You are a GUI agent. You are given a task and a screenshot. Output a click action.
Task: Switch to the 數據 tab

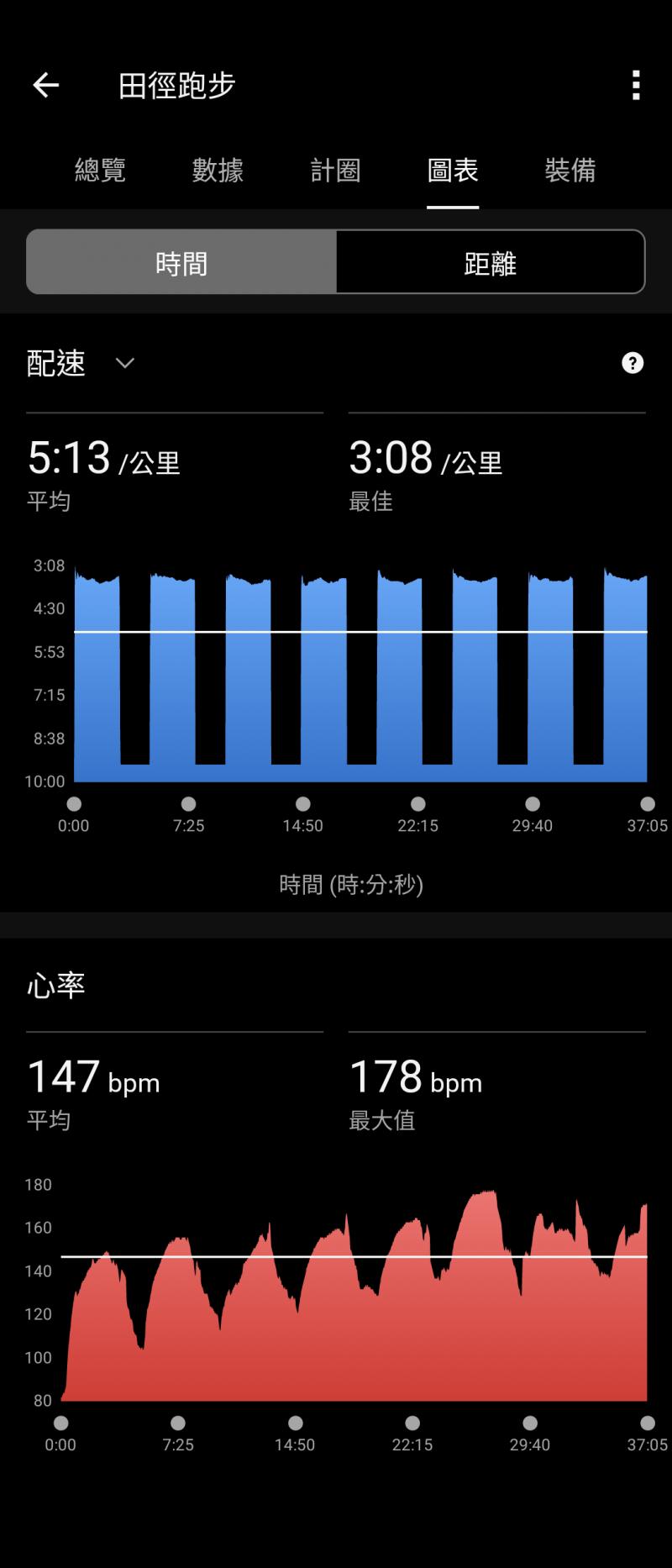click(x=218, y=171)
